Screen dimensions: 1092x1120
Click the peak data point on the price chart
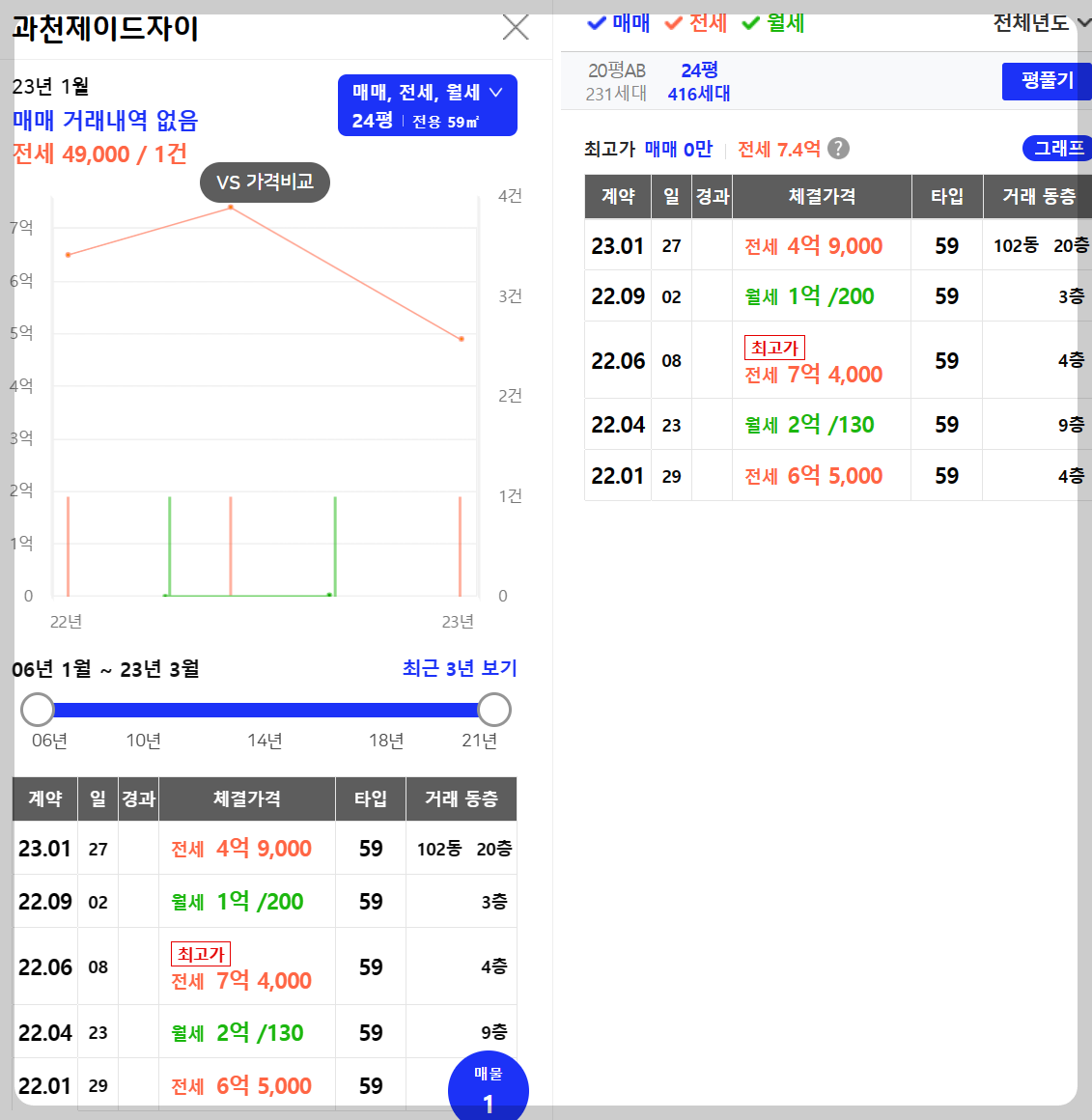229,207
